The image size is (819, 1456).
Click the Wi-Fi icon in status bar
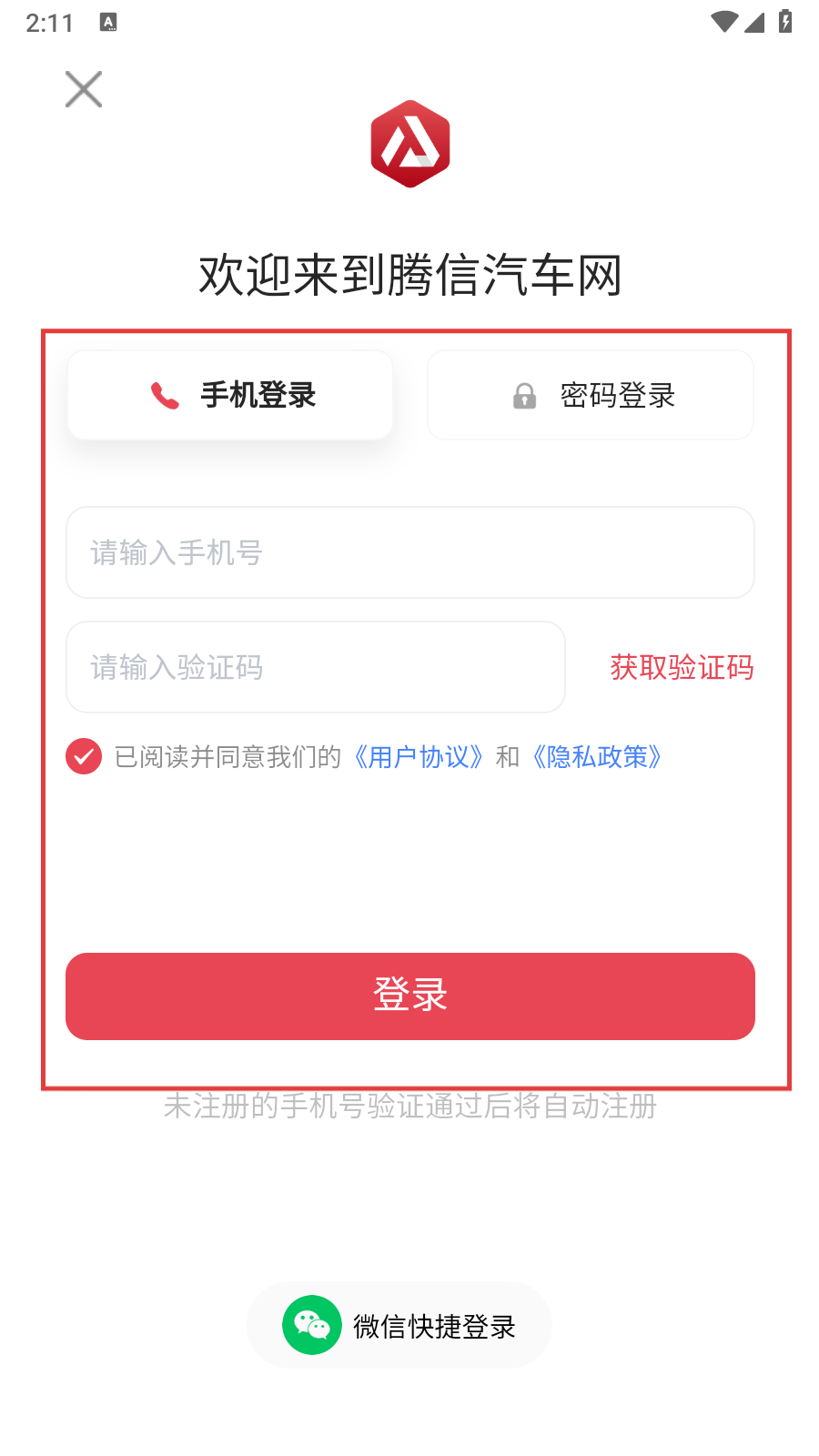click(723, 23)
